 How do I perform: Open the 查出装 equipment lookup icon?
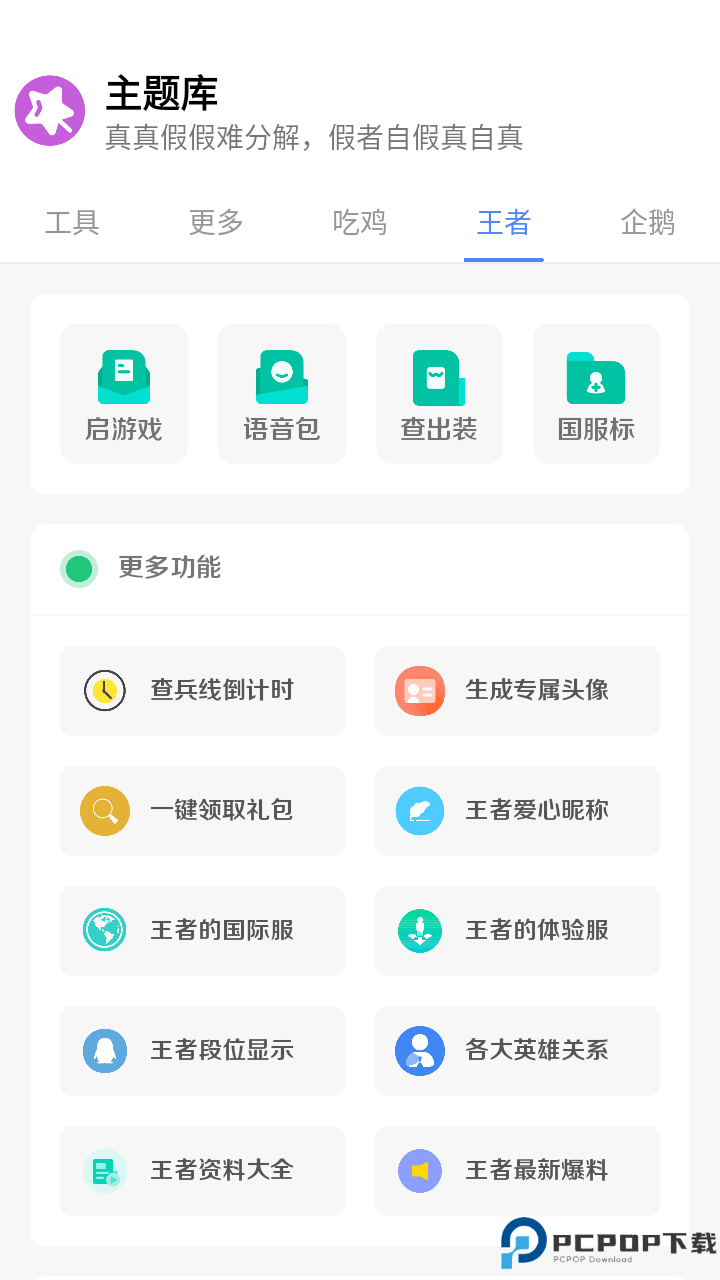438,375
